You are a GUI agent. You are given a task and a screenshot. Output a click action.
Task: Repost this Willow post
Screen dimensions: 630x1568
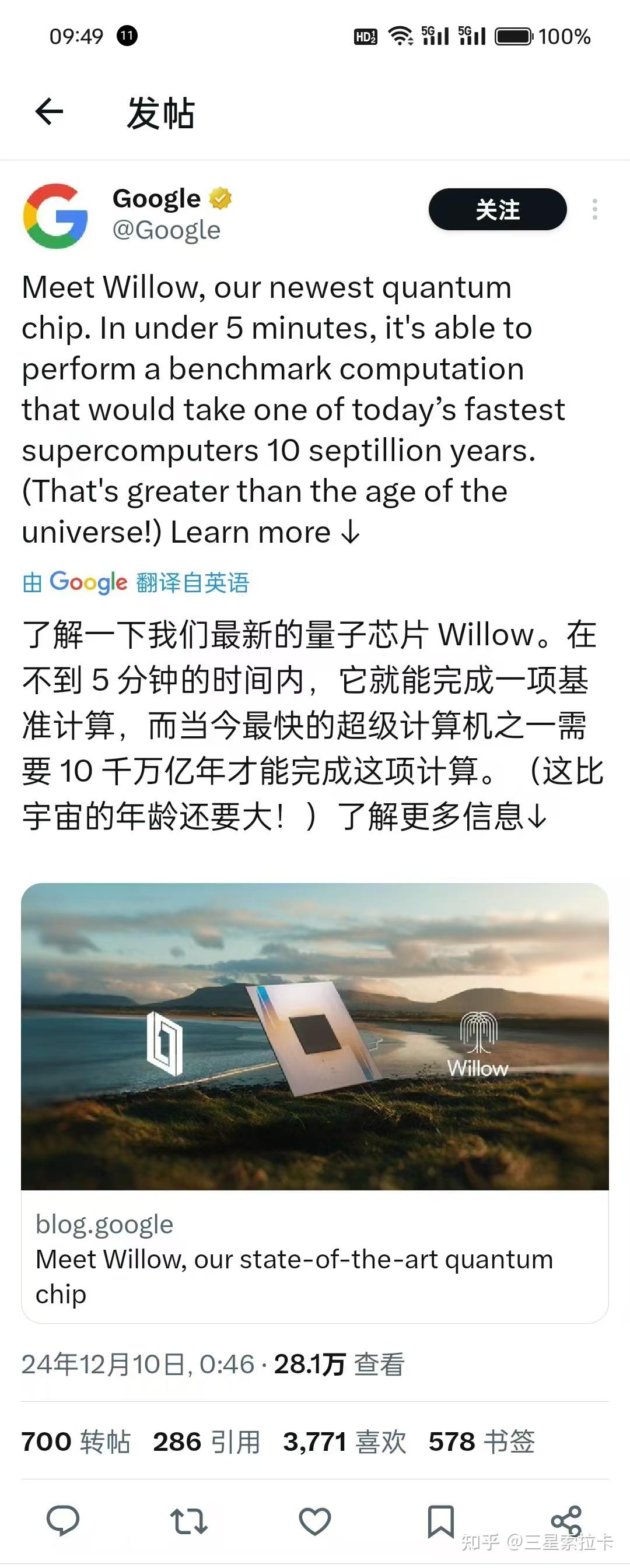coord(189,1521)
